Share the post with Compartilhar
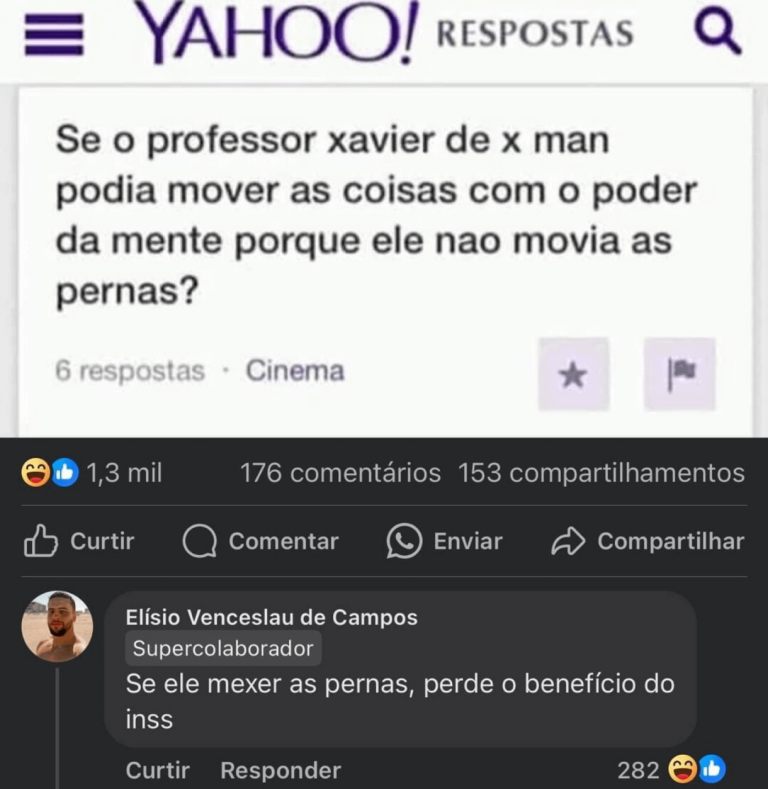 (648, 541)
